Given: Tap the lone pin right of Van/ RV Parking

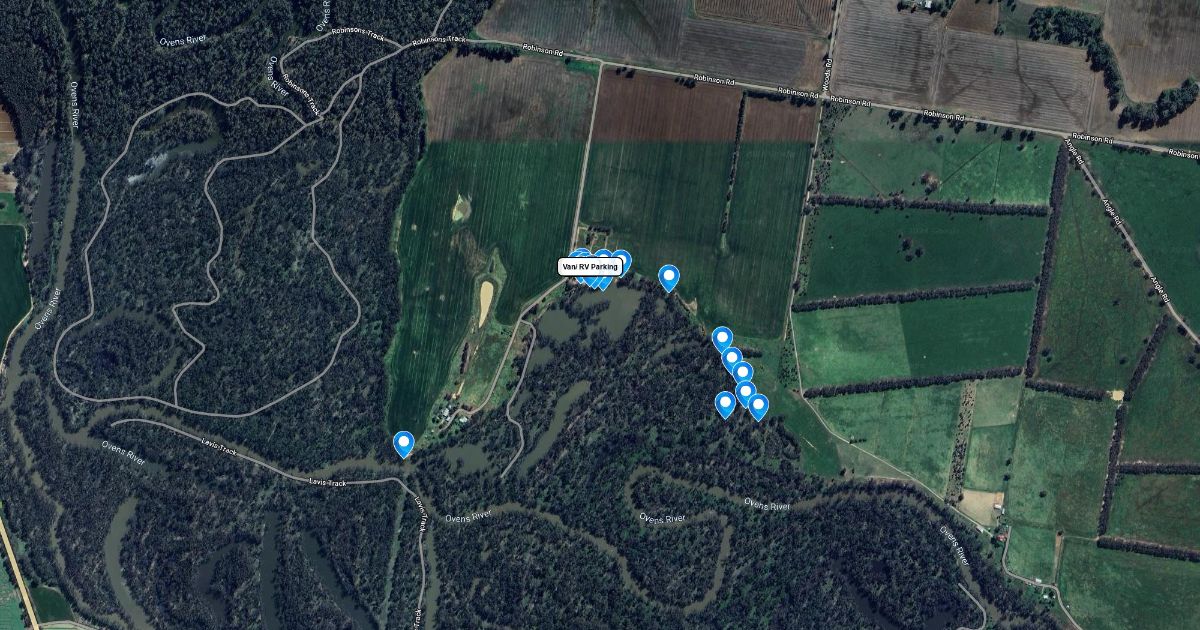Looking at the screenshot, I should pos(669,278).
